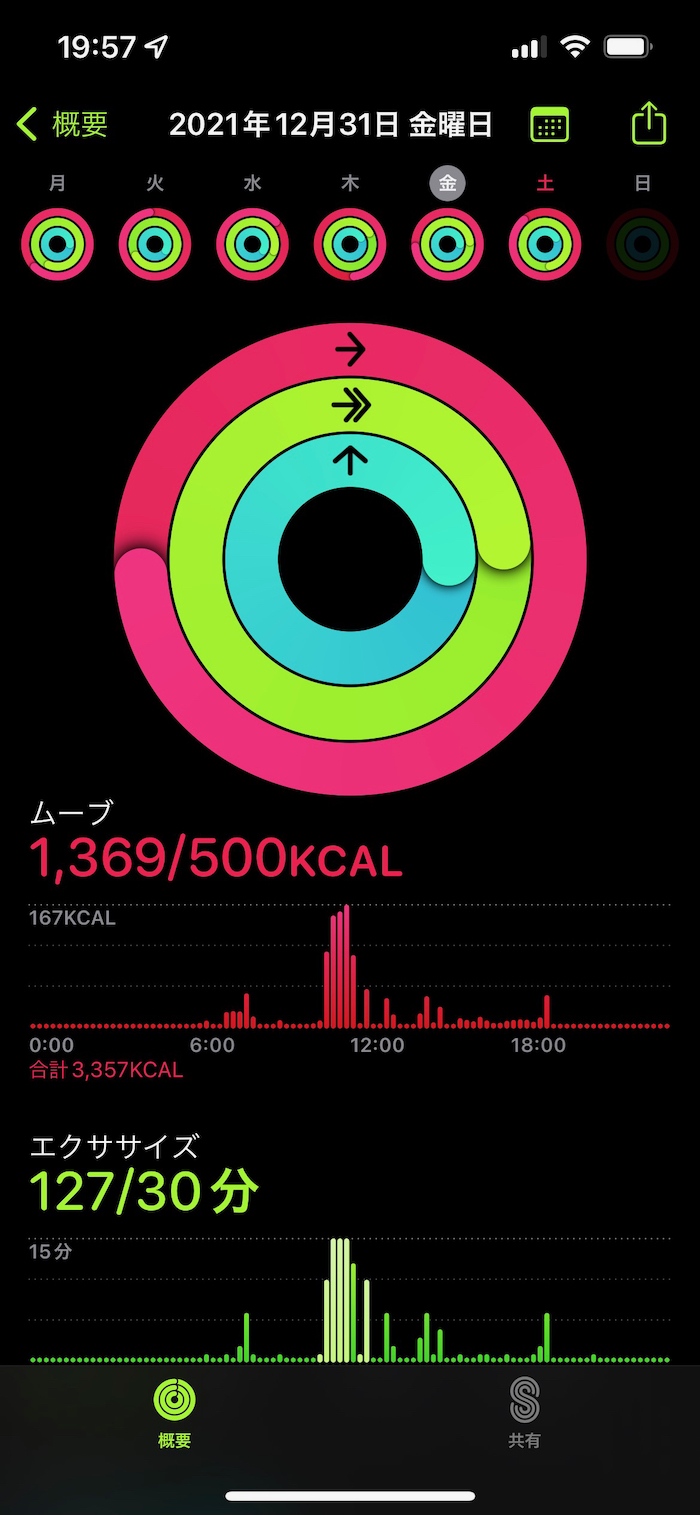Select Saturday (土) activity rings
This screenshot has width=700, height=1515.
[545, 243]
